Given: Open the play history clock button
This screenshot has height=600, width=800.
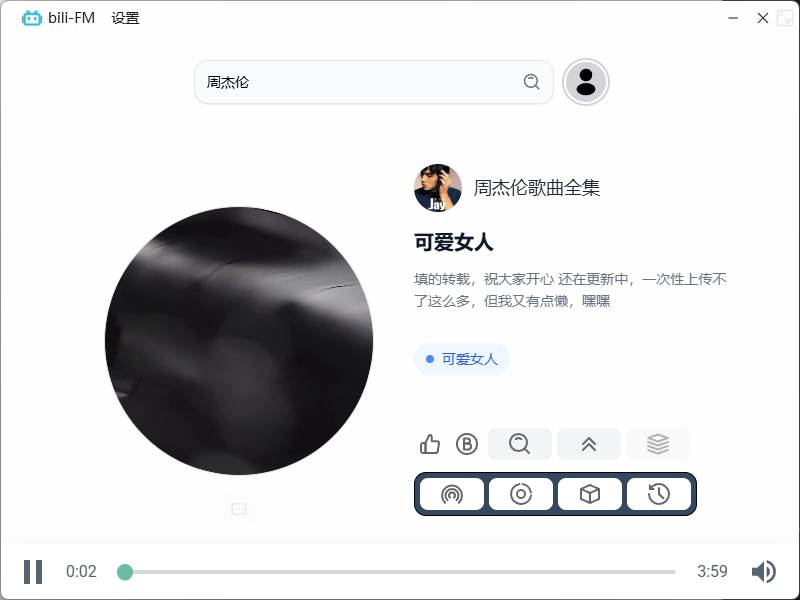Looking at the screenshot, I should [x=659, y=494].
